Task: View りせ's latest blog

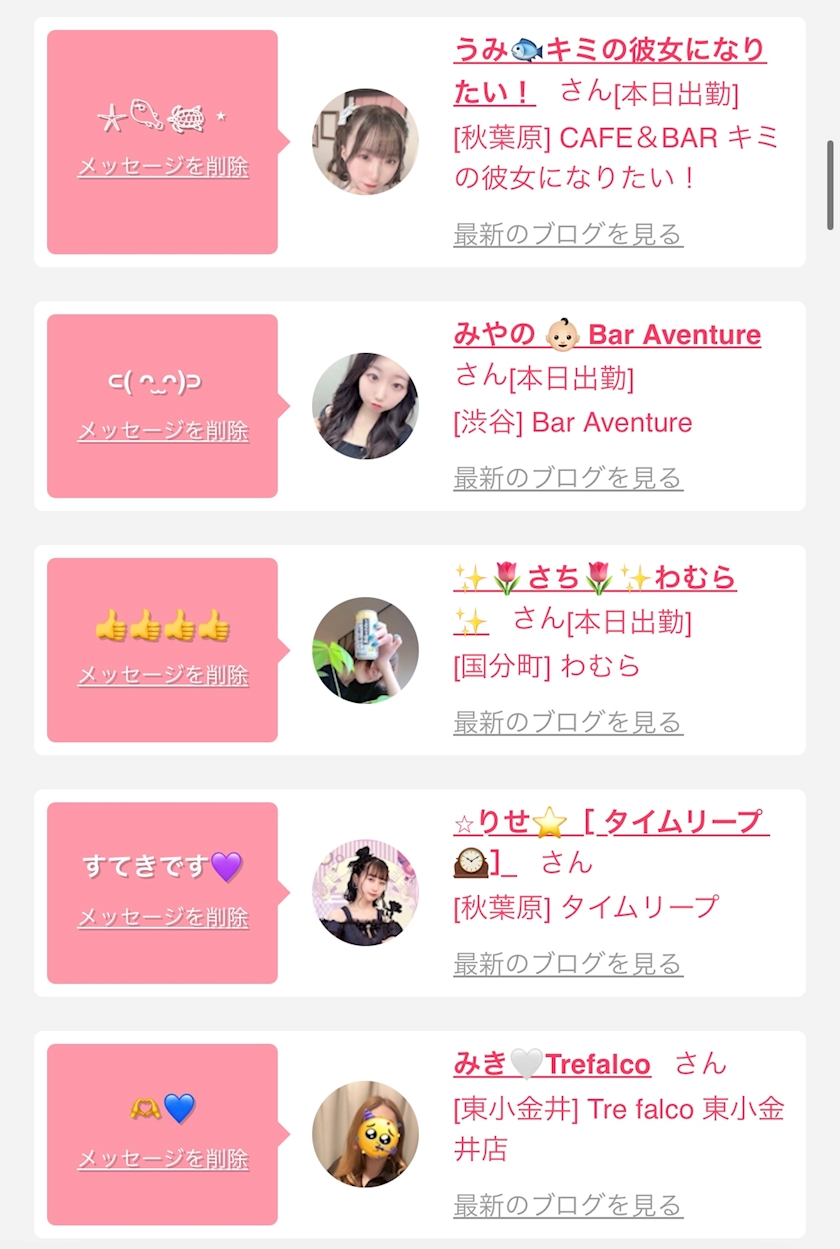Action: point(568,964)
